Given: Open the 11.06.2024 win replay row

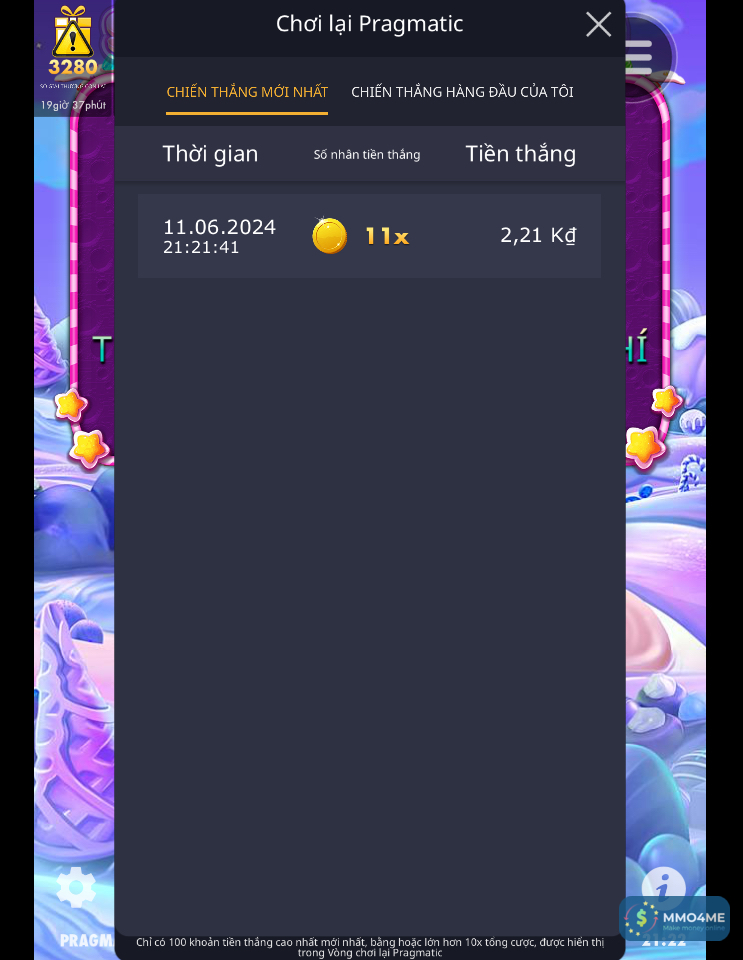Looking at the screenshot, I should click(x=369, y=236).
